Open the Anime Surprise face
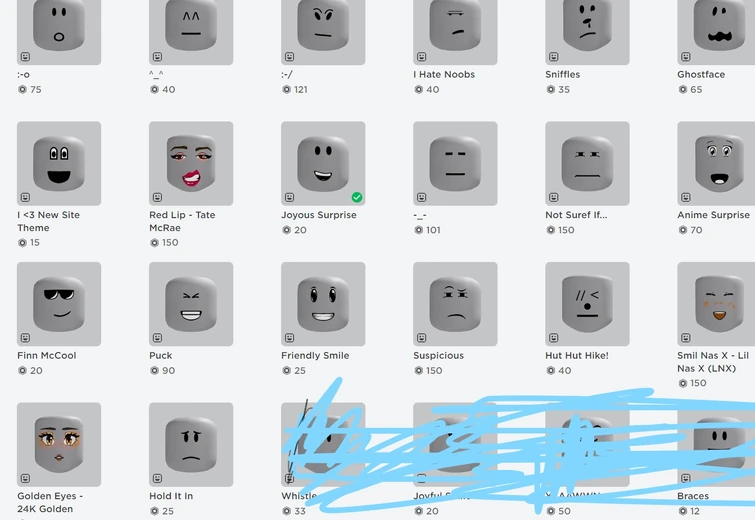Screen dimensions: 755x520 click(715, 163)
